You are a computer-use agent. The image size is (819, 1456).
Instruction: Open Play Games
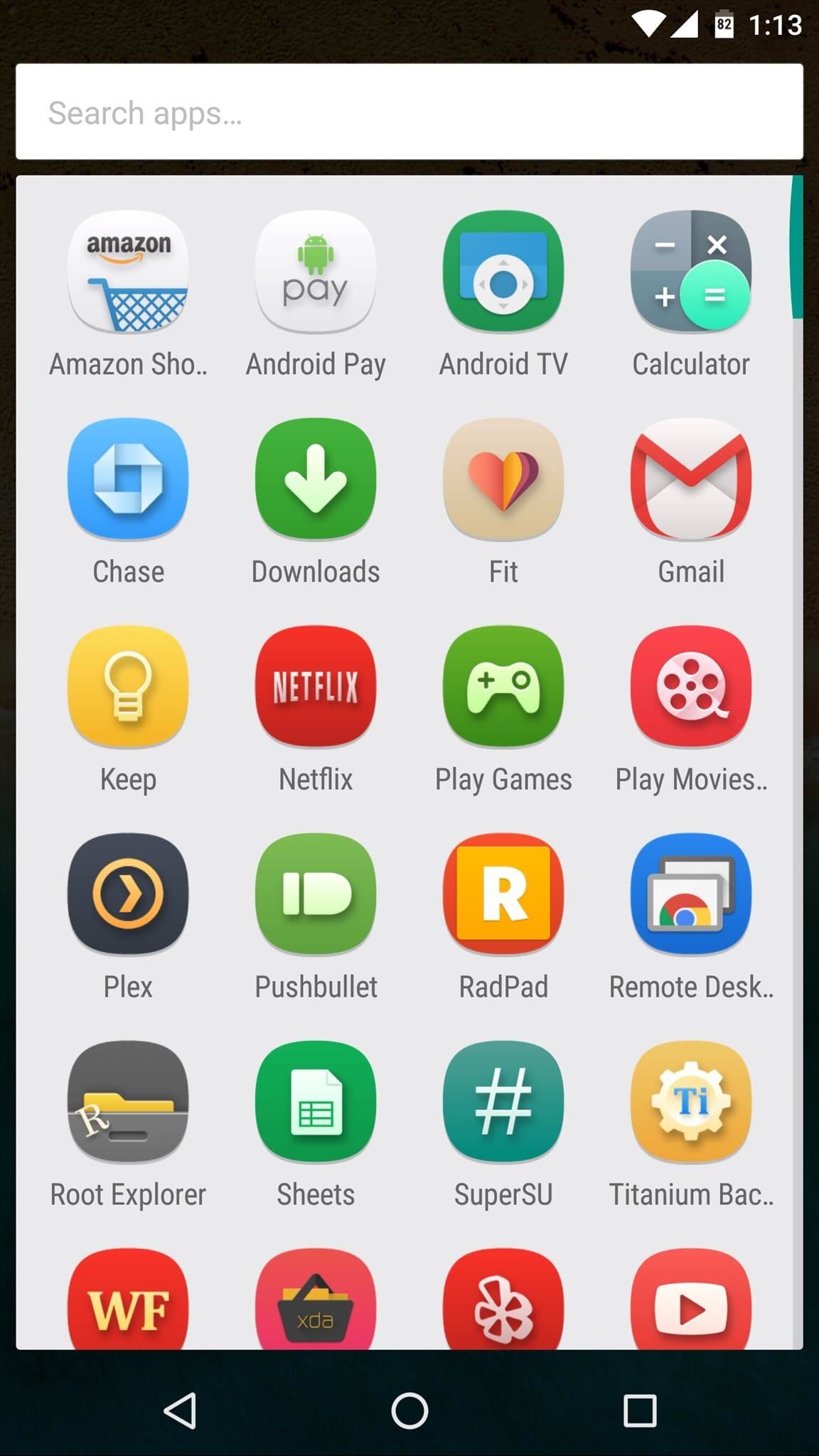(x=503, y=687)
